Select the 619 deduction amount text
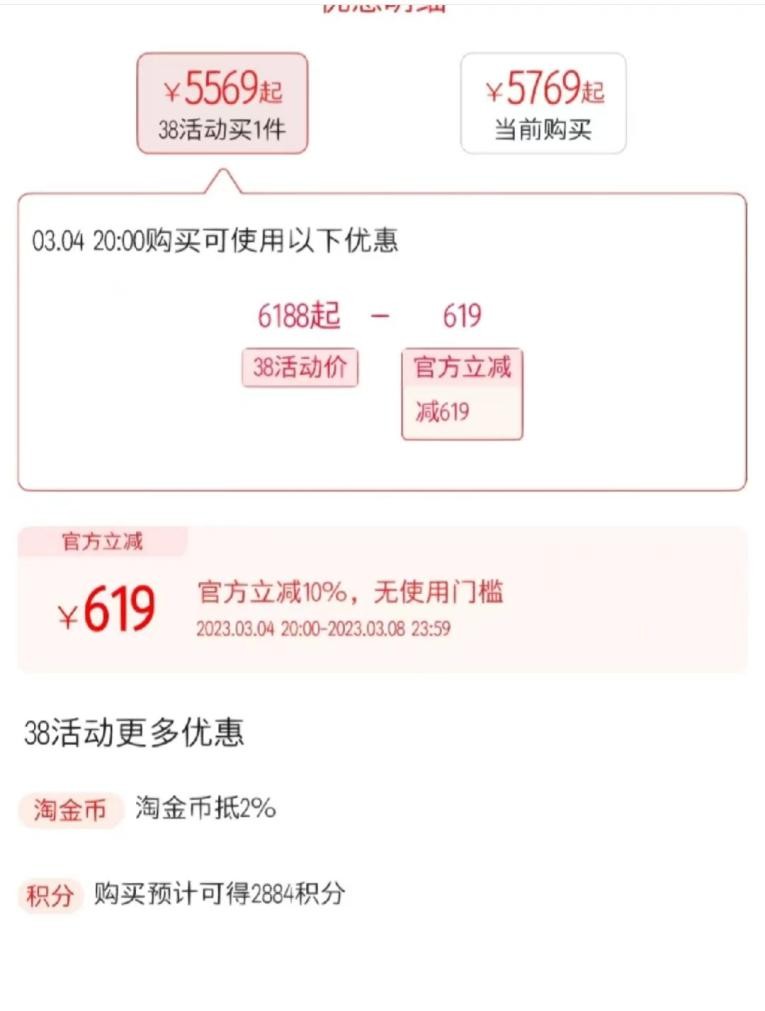 click(463, 316)
